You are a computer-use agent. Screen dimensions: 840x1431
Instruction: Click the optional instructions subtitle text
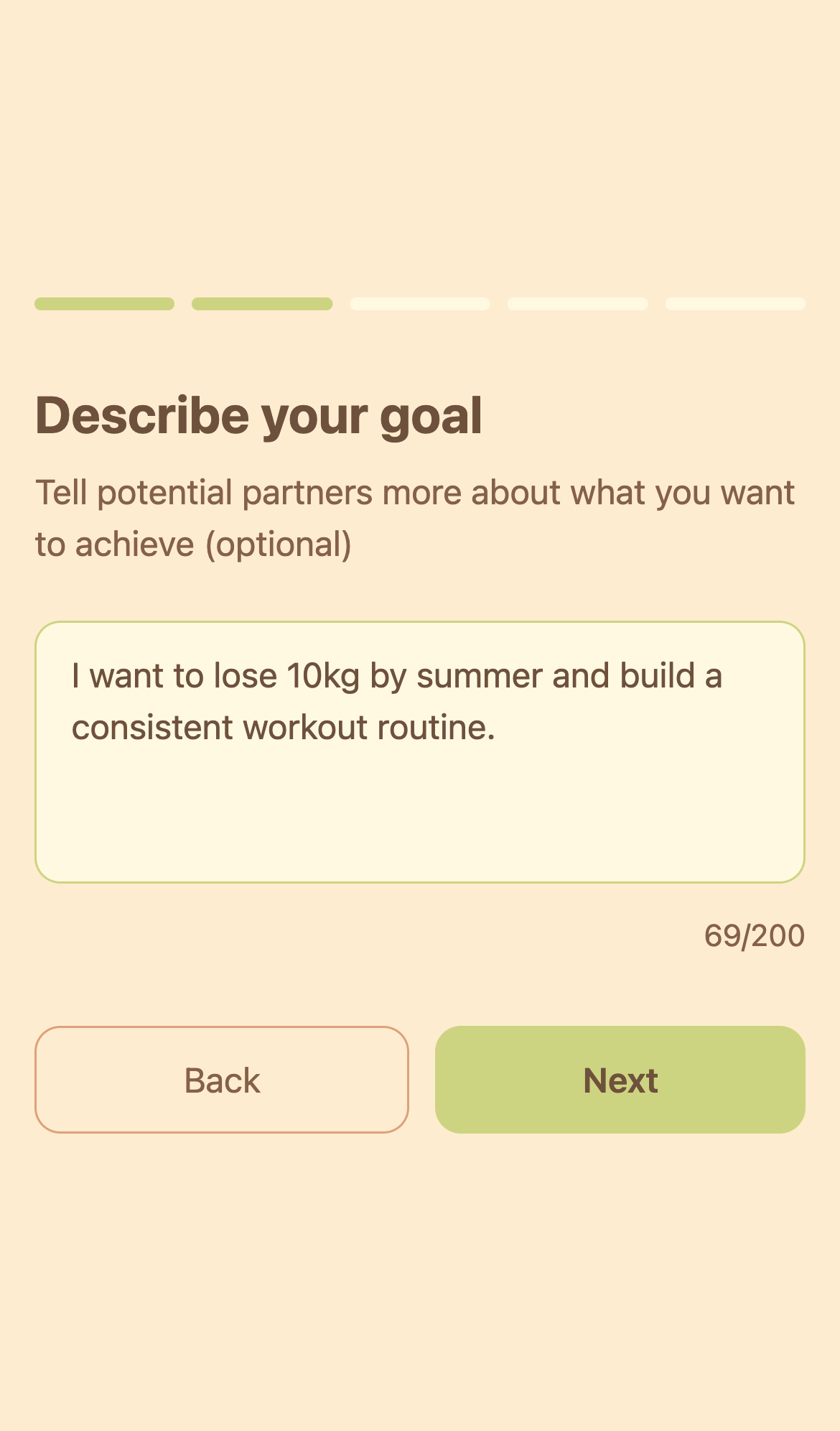point(415,517)
